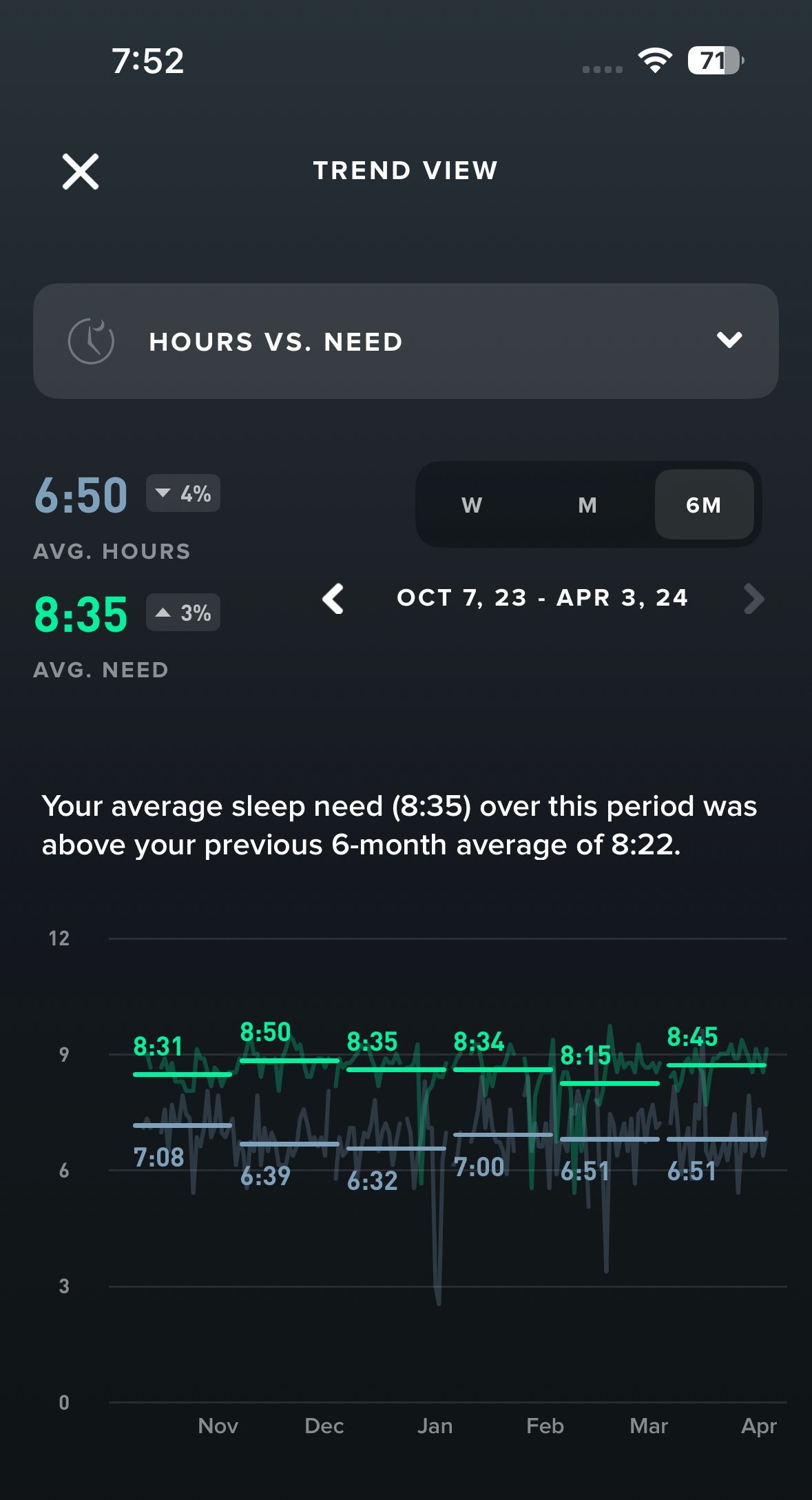This screenshot has height=1500, width=812.
Task: Go to the next date period arrow
Action: coord(754,598)
